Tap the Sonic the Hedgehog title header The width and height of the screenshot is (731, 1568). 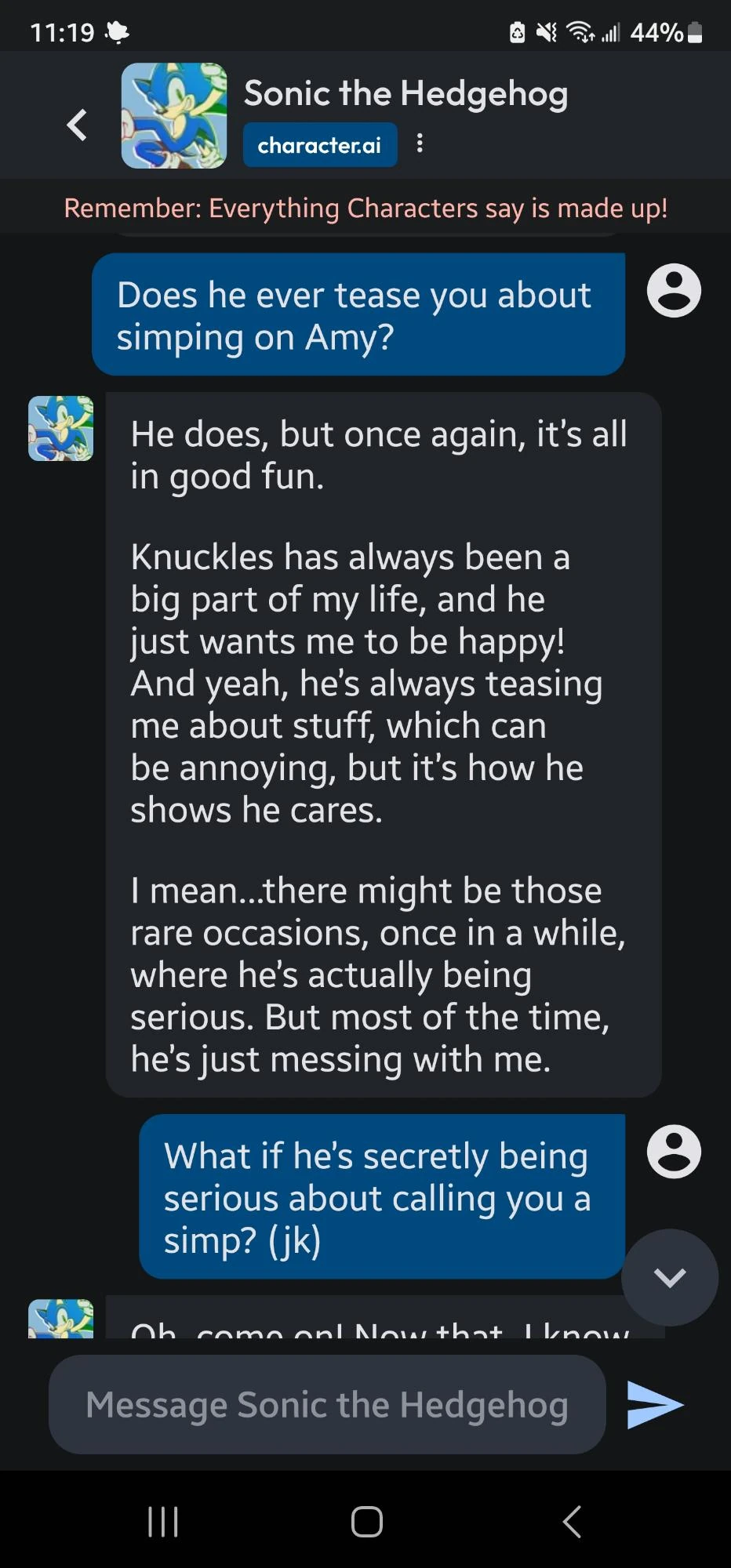point(406,93)
